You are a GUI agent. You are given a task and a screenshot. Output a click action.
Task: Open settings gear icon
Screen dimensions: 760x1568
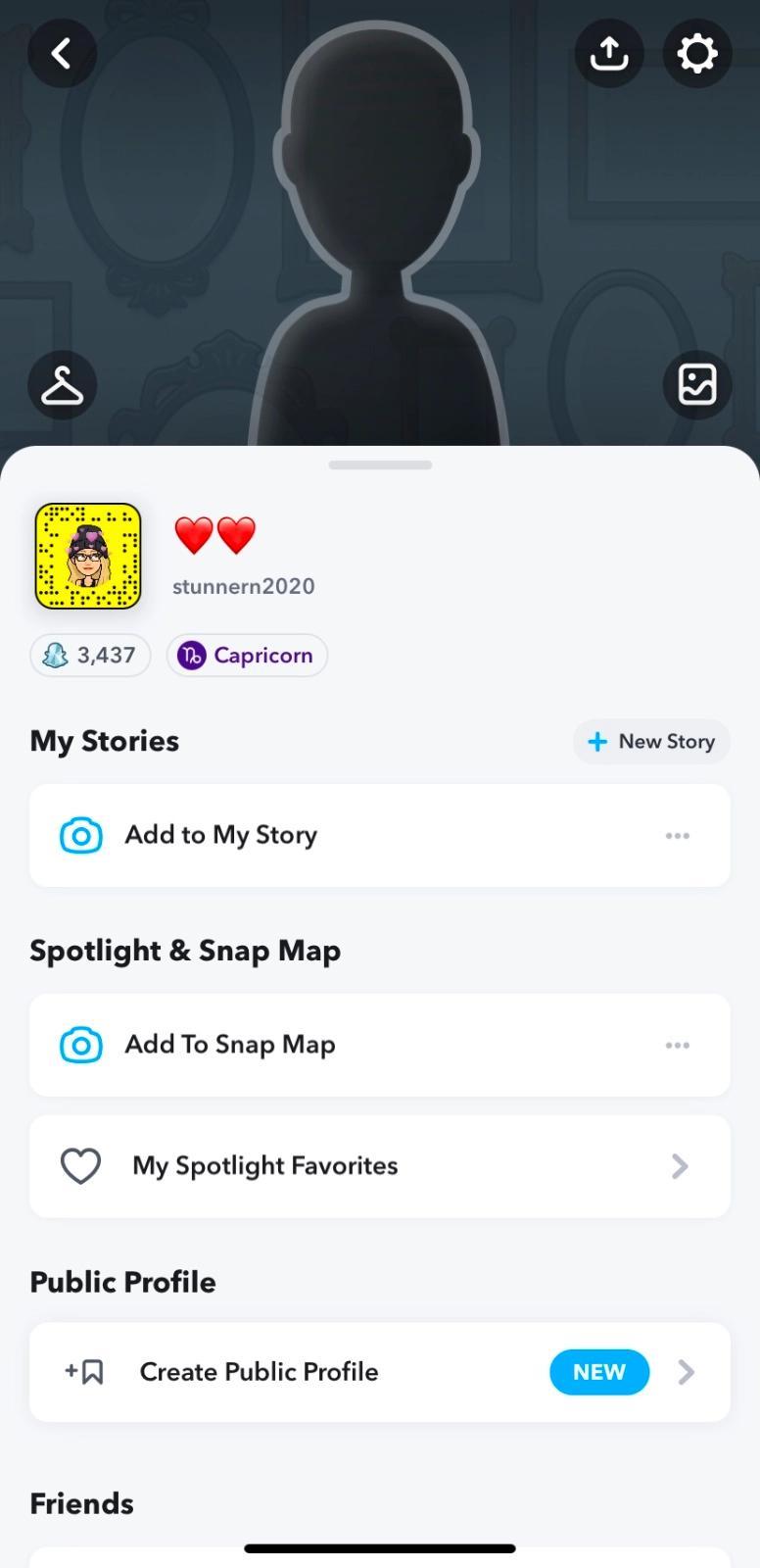pos(696,53)
